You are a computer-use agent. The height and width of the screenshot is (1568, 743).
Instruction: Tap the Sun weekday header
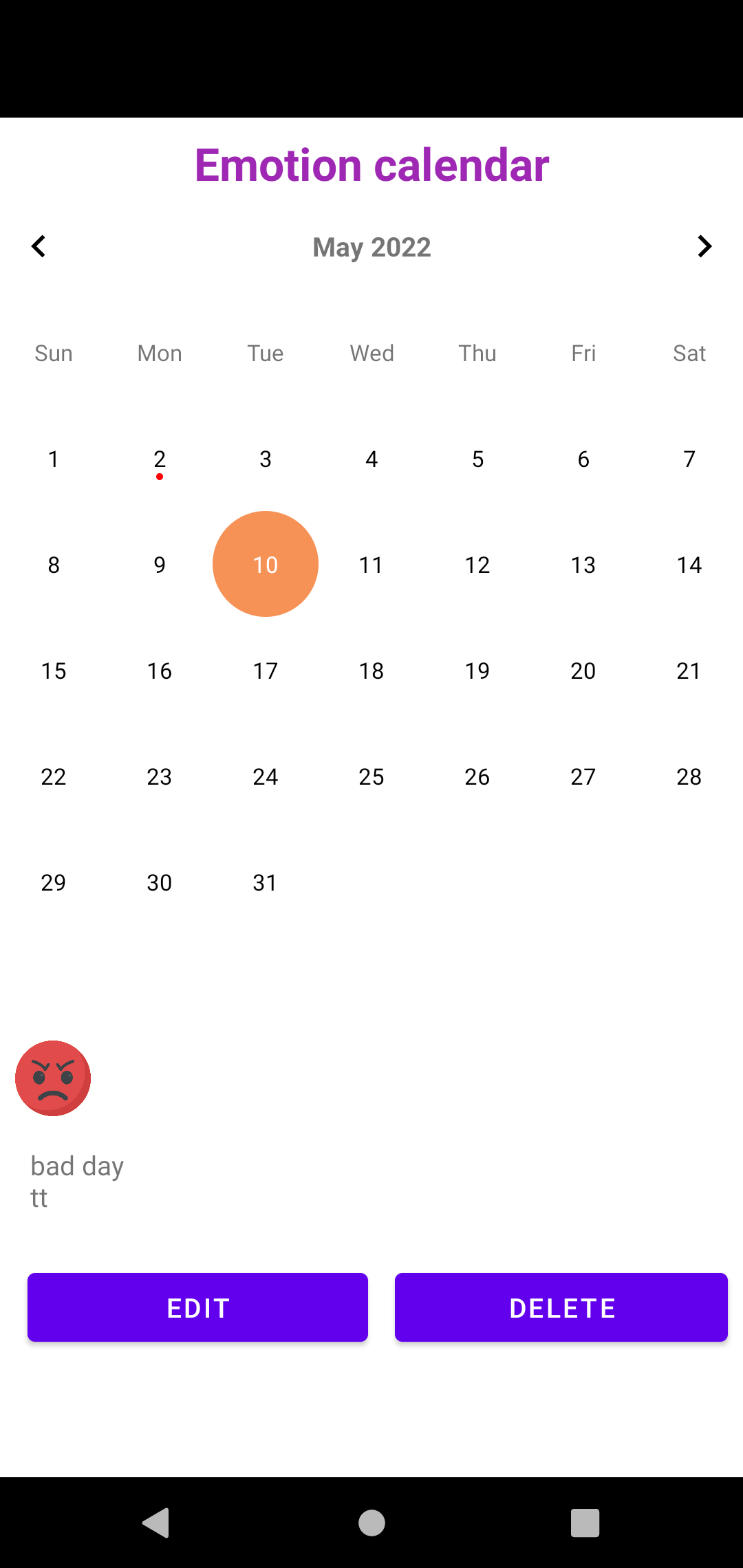coord(53,353)
